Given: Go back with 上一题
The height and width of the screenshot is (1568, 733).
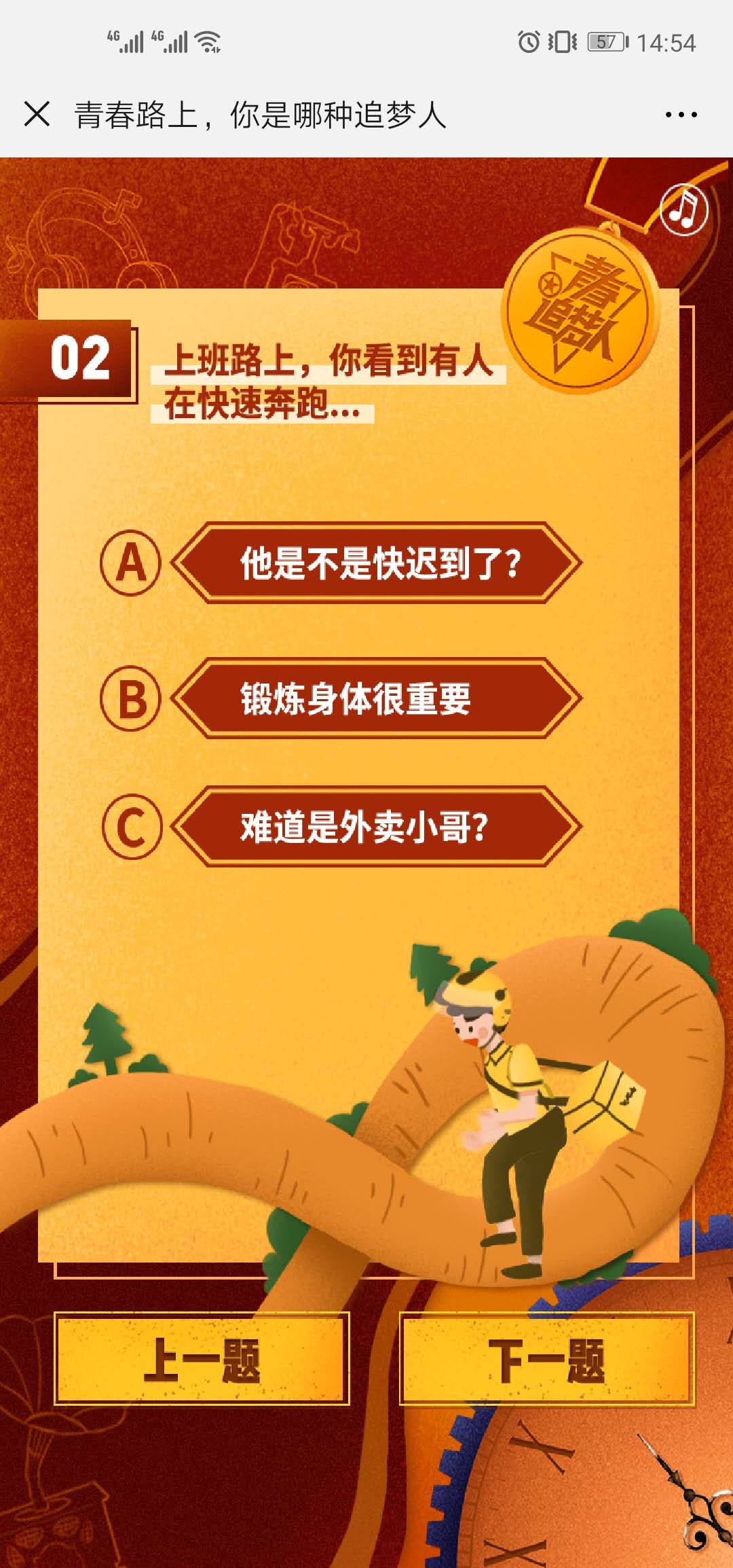Looking at the screenshot, I should 202,1358.
